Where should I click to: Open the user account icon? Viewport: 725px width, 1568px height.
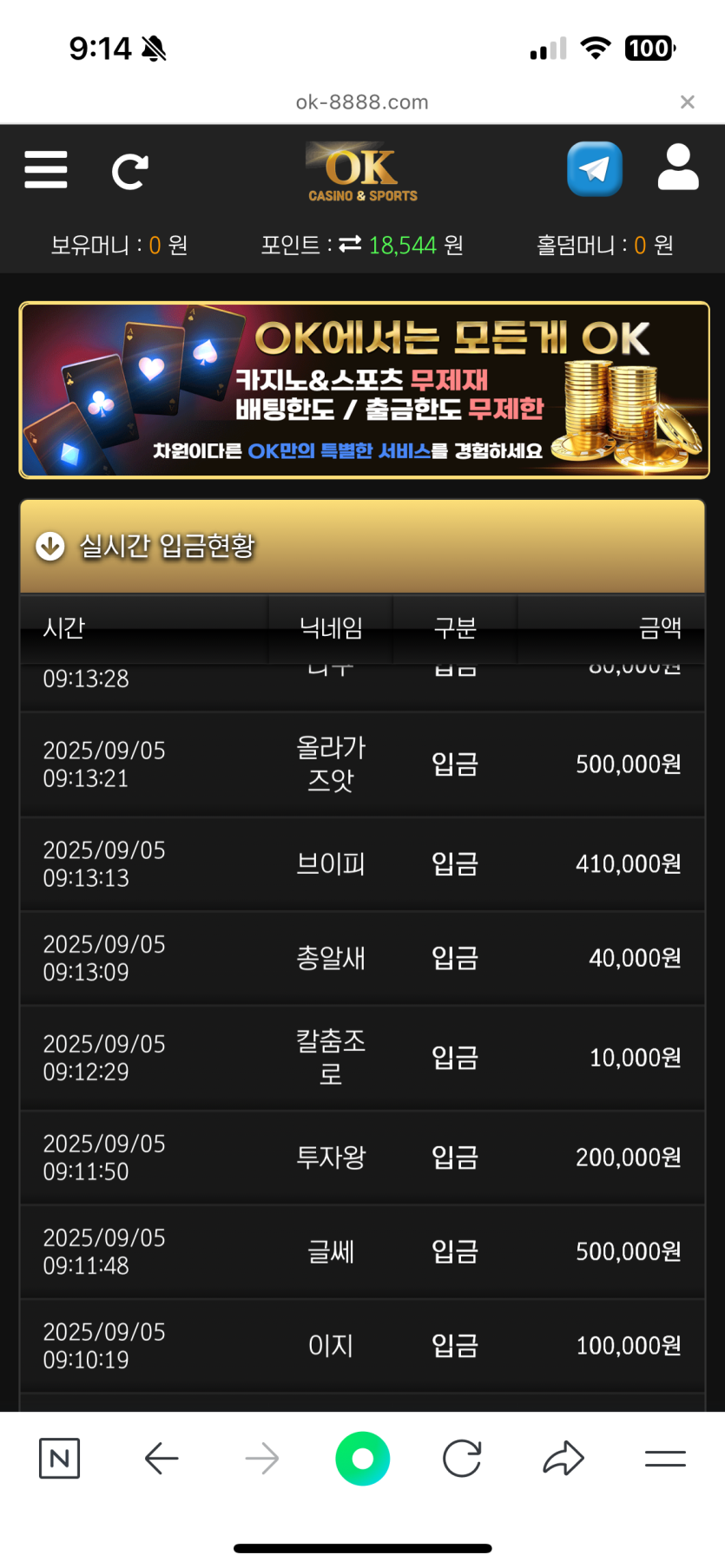tap(678, 167)
